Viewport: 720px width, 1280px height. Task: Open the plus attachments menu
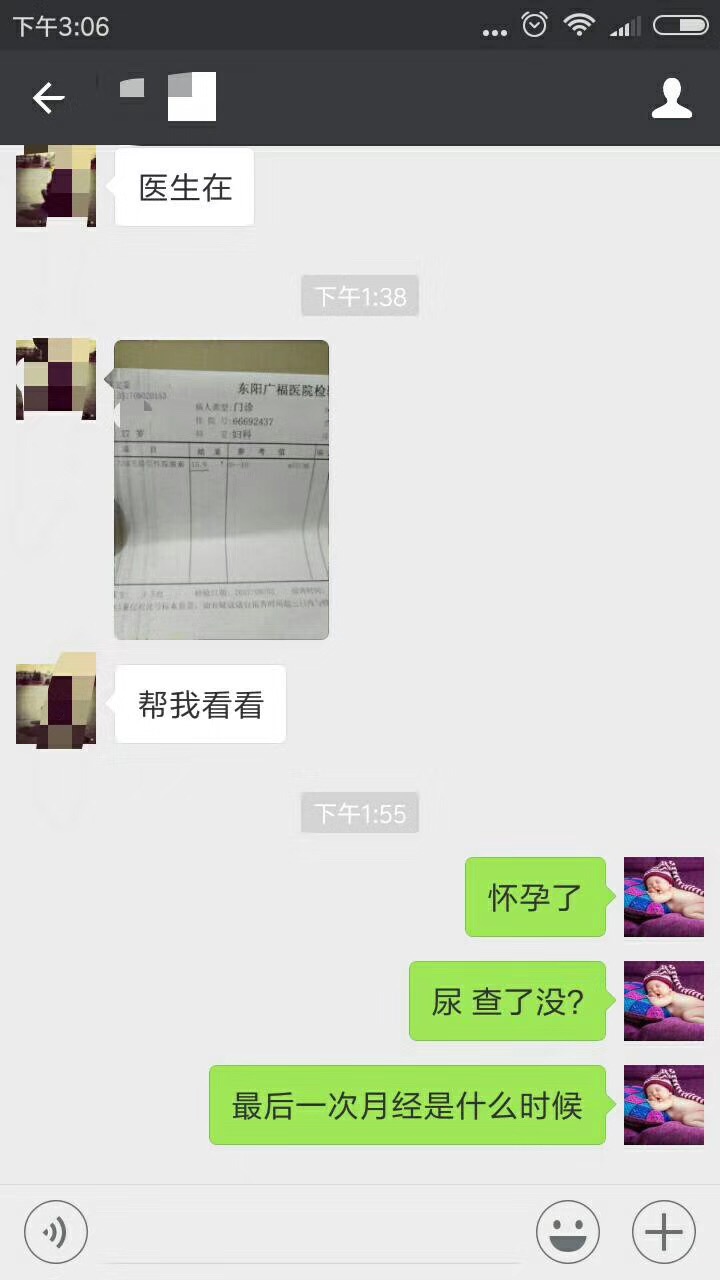tap(663, 1232)
